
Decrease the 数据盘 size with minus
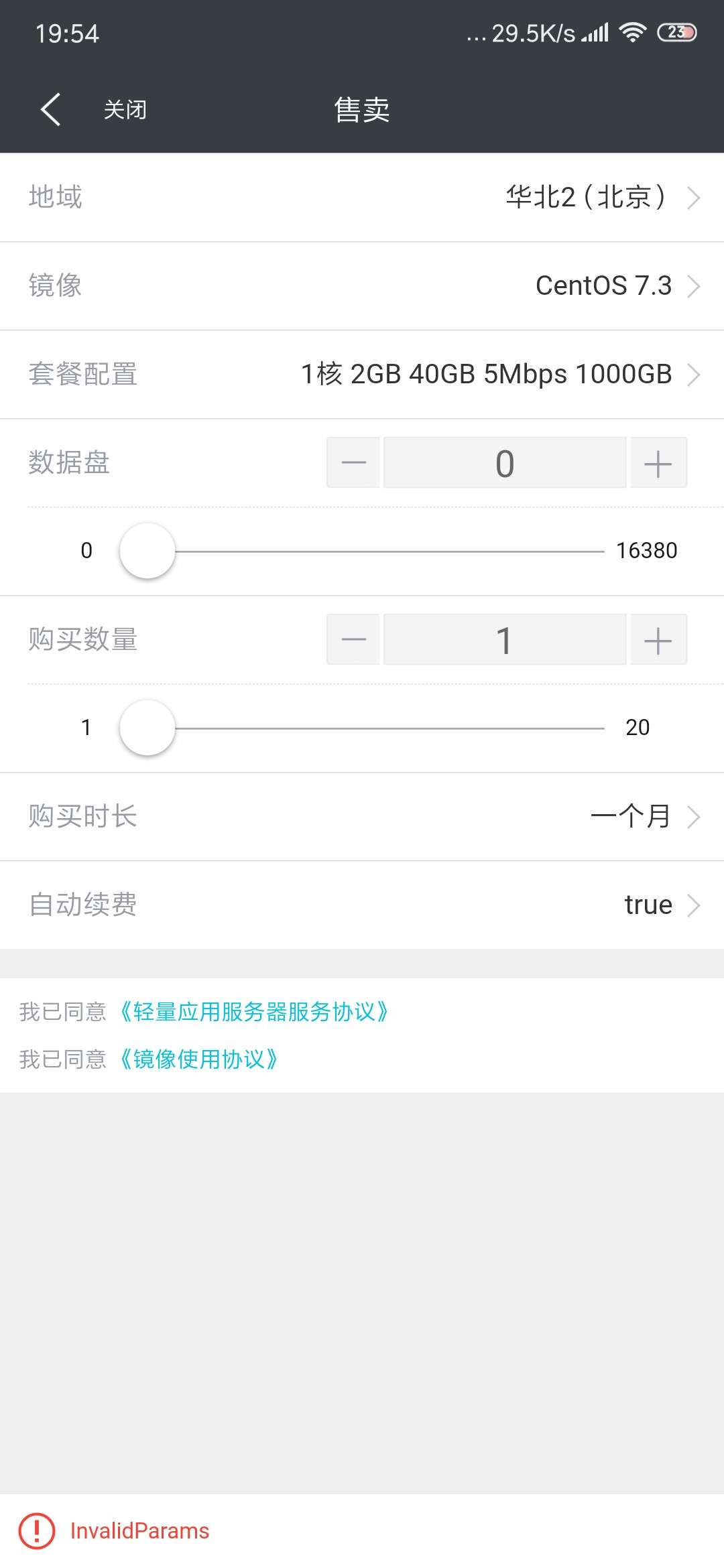click(x=353, y=462)
